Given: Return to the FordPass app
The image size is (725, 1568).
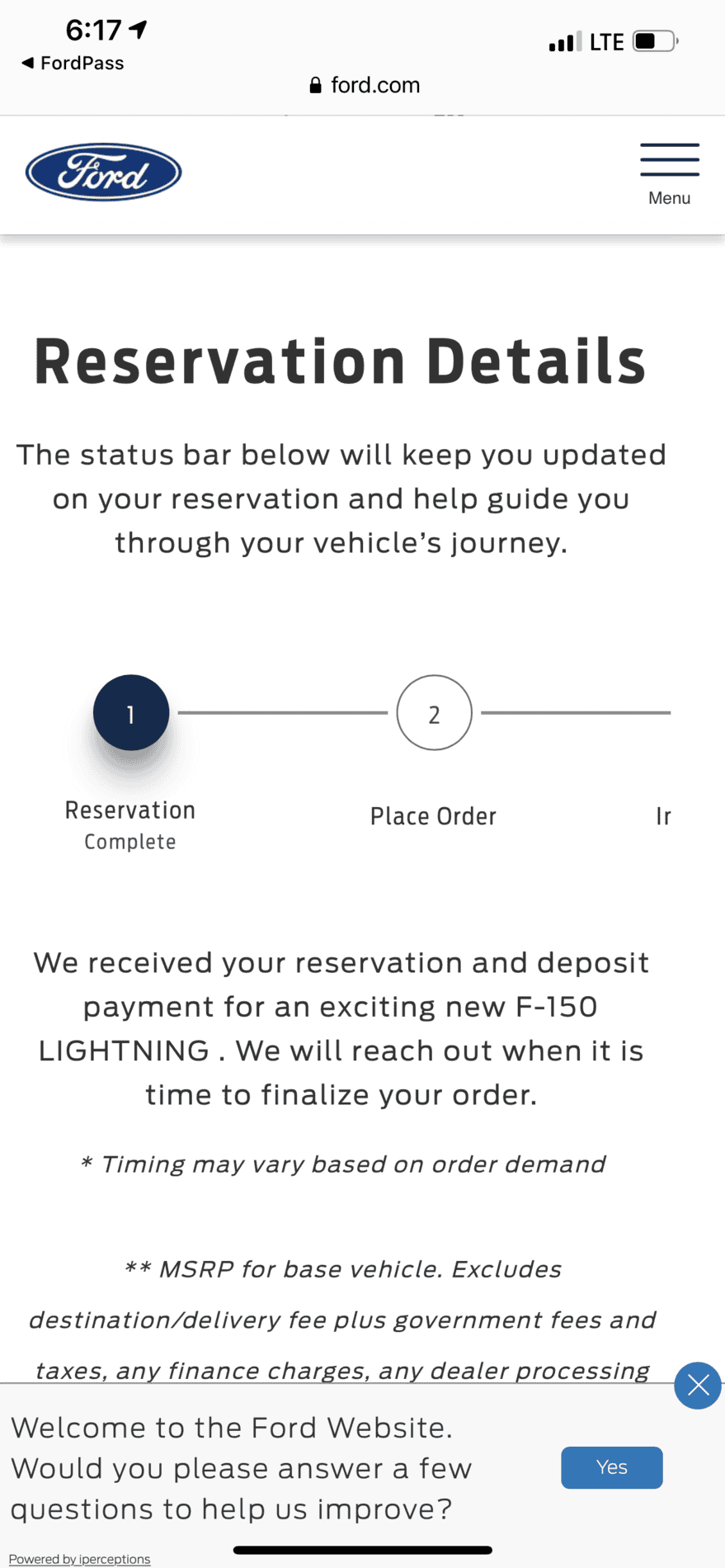Looking at the screenshot, I should click(x=73, y=64).
